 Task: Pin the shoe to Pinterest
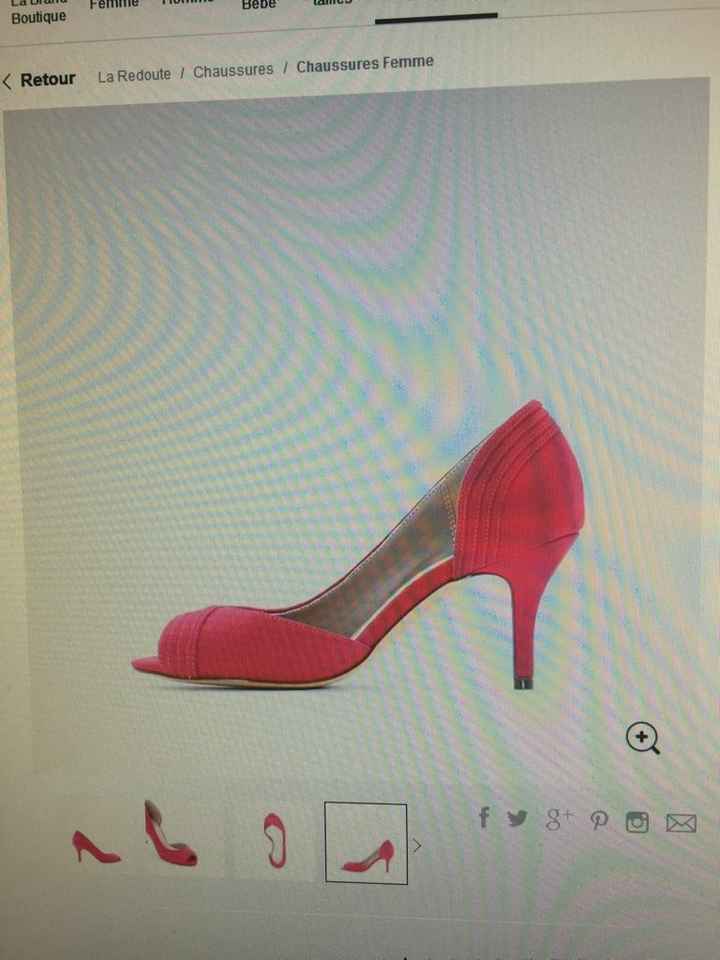(599, 819)
